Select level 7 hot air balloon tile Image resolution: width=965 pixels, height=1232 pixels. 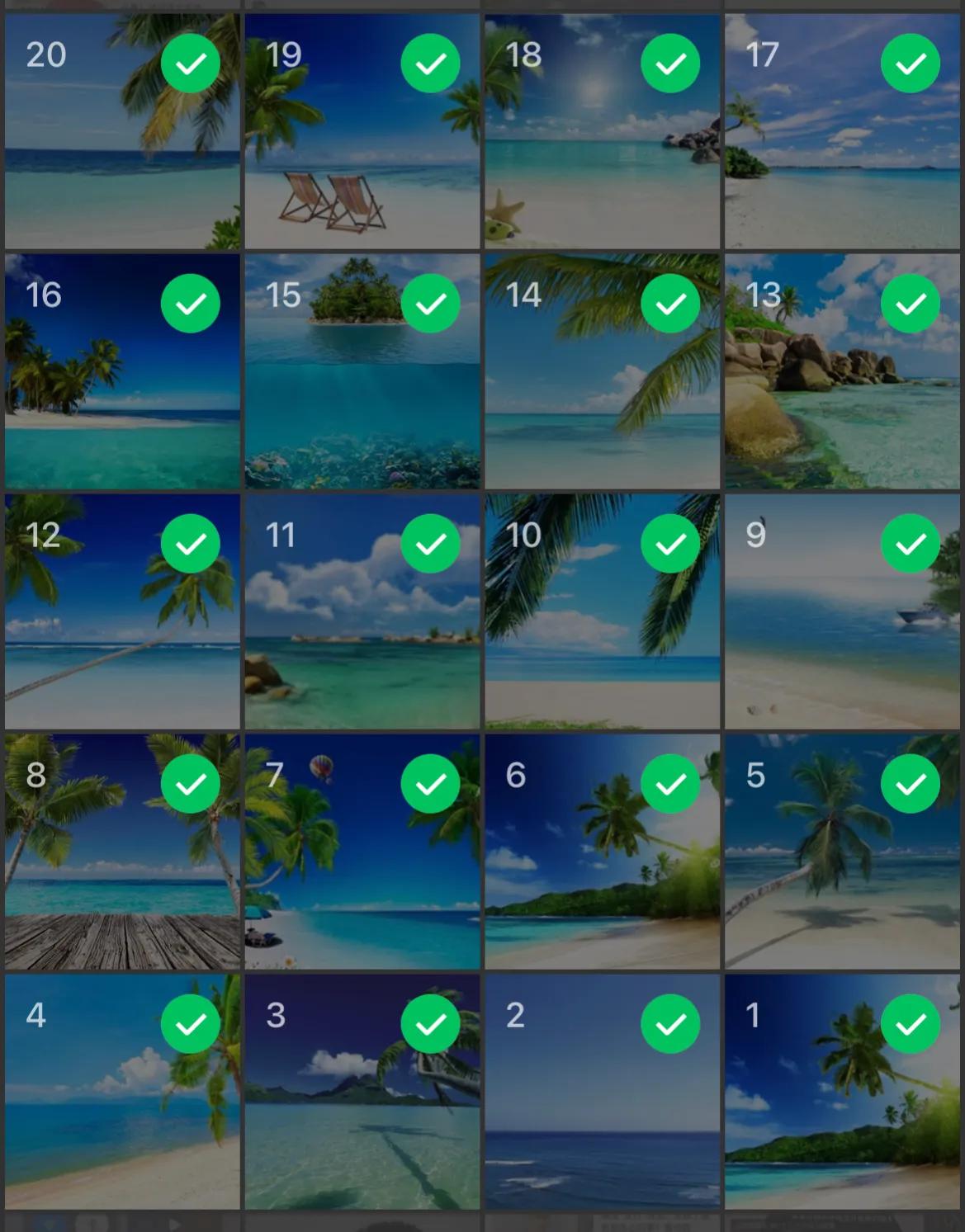click(x=362, y=852)
